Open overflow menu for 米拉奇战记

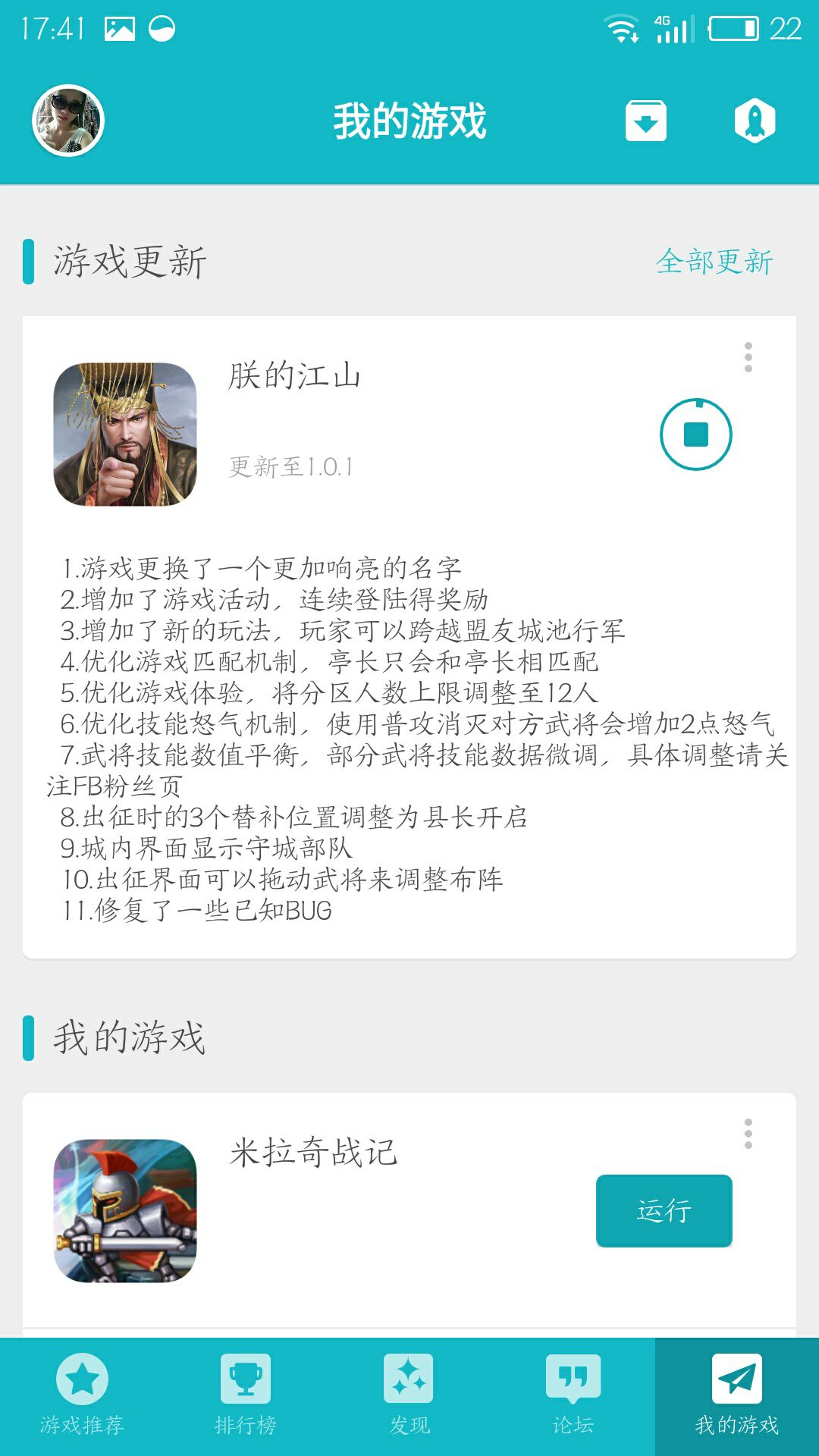[x=748, y=1134]
